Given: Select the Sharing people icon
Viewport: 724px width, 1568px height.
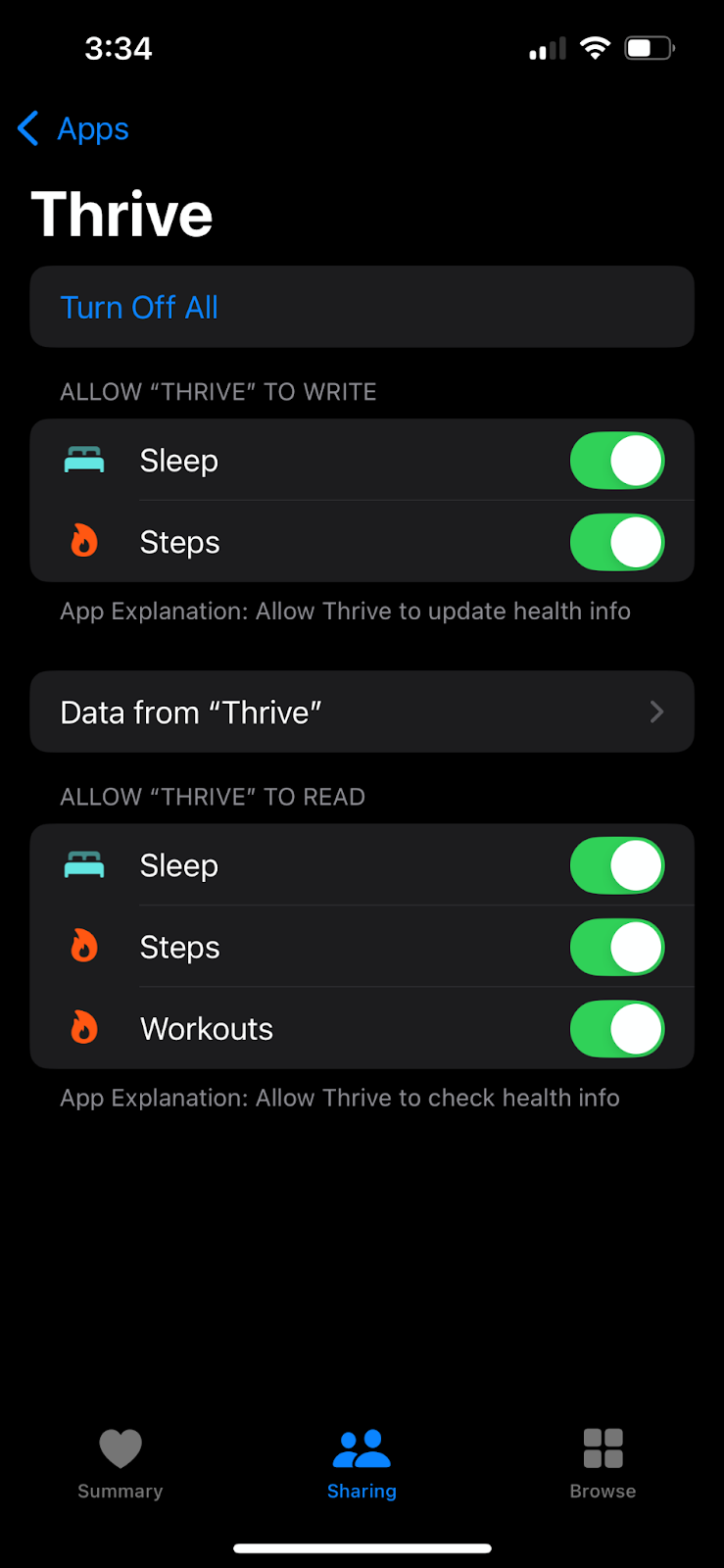Looking at the screenshot, I should 362,1446.
